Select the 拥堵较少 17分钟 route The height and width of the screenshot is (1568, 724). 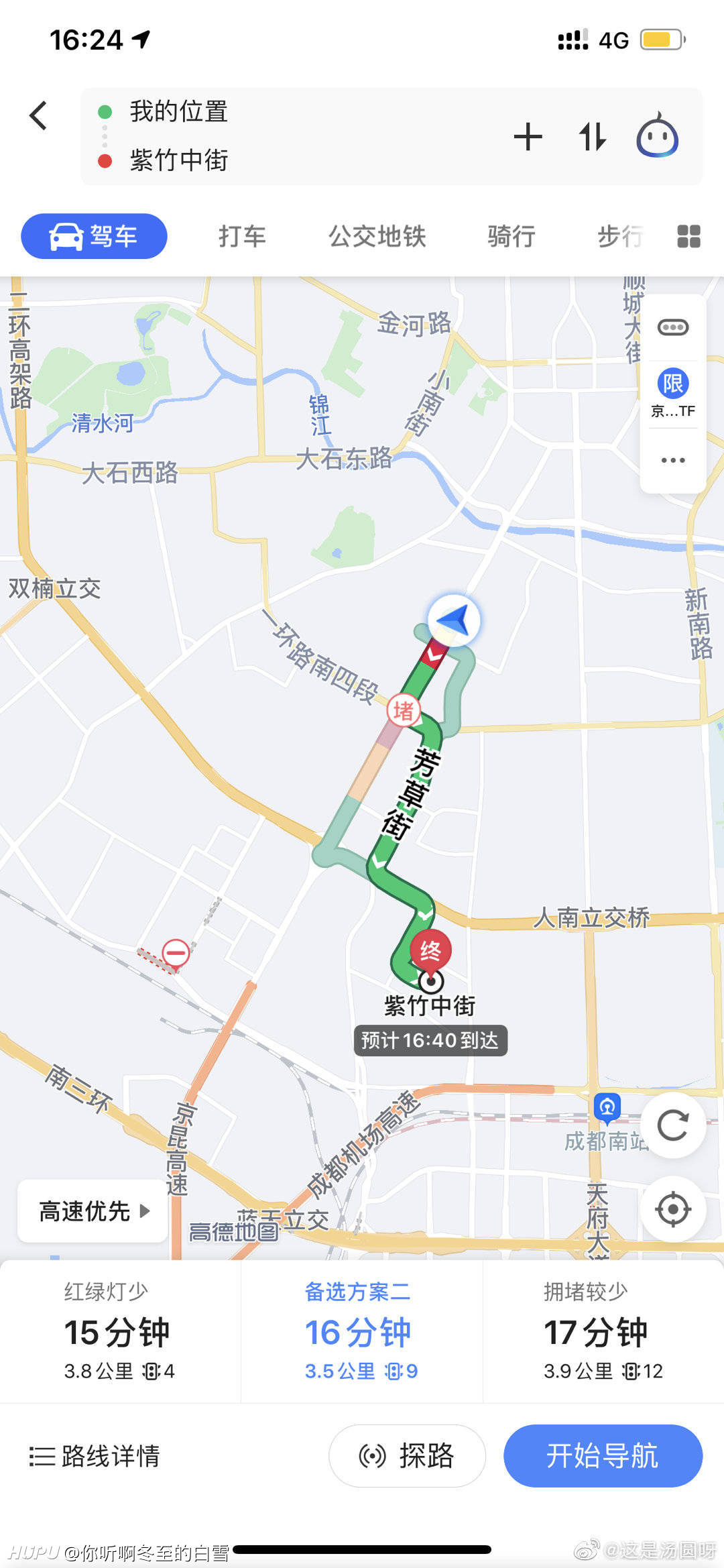pyautogui.click(x=603, y=1331)
